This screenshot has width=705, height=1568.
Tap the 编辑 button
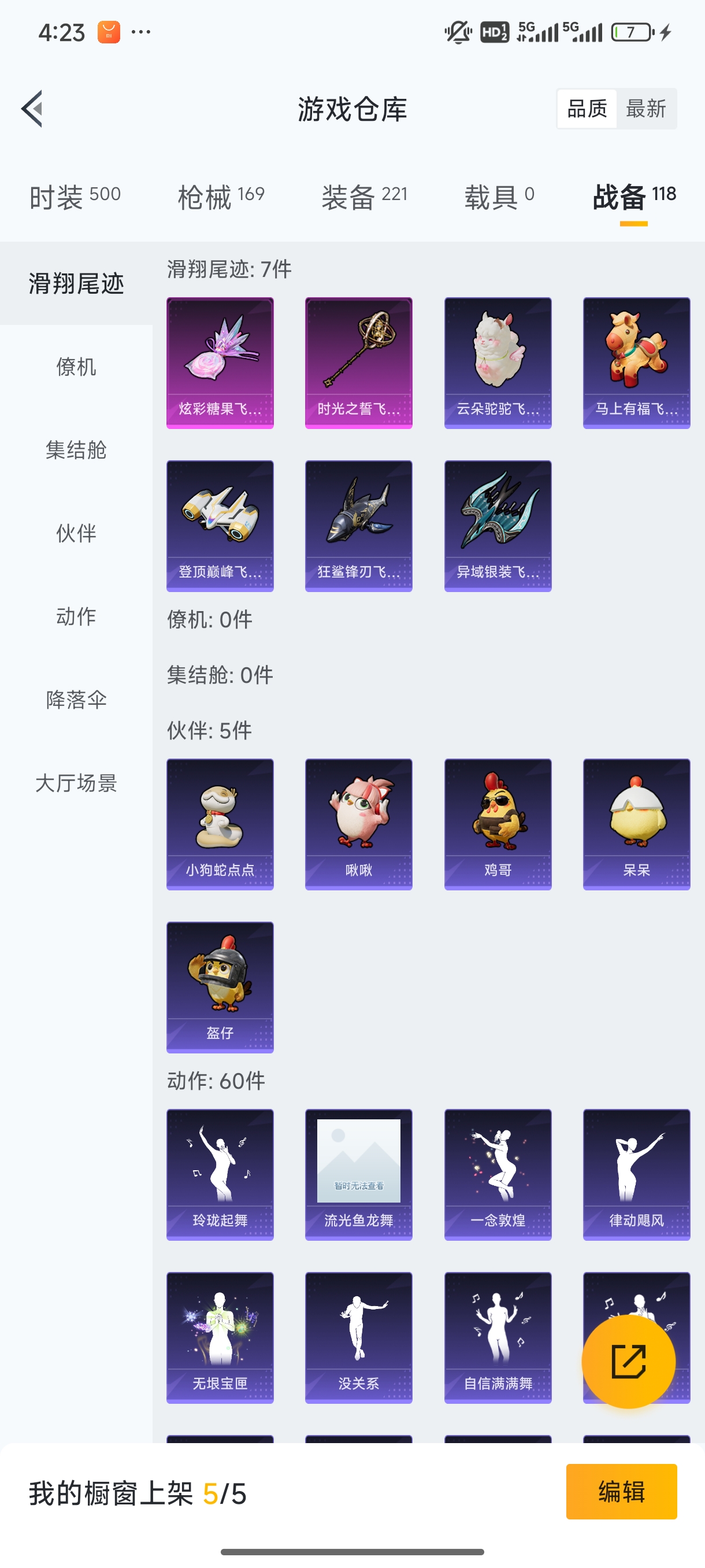click(x=622, y=1492)
